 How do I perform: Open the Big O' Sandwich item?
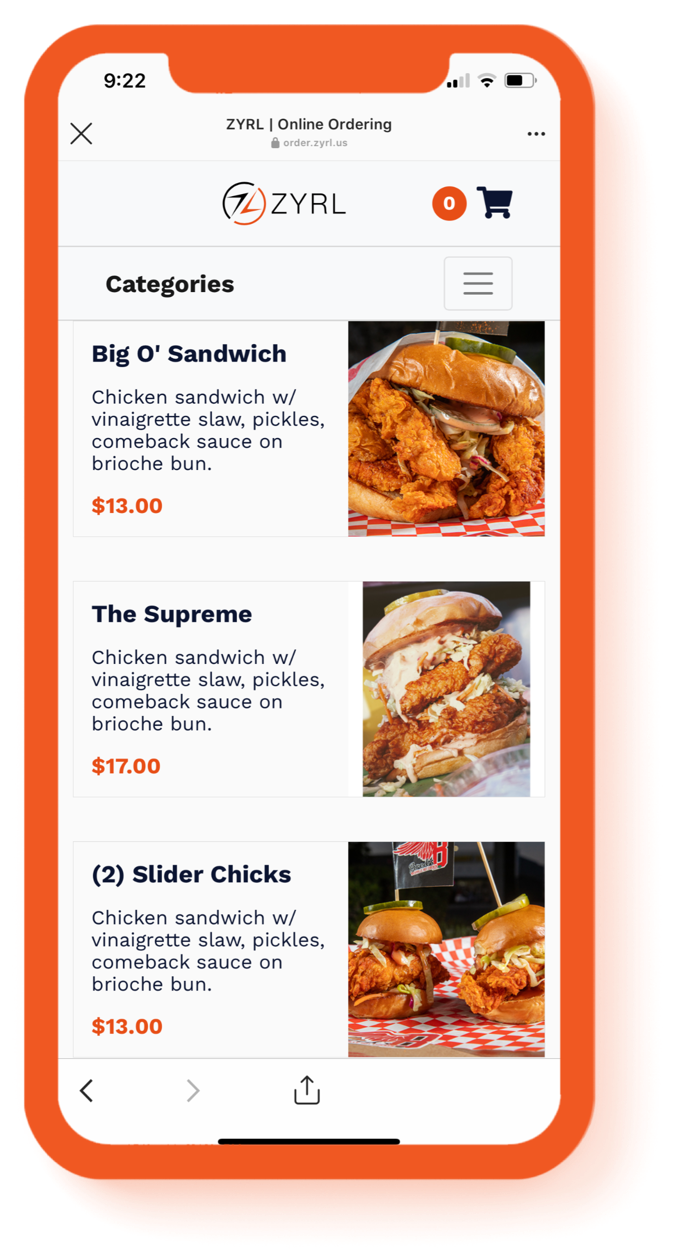[x=189, y=354]
